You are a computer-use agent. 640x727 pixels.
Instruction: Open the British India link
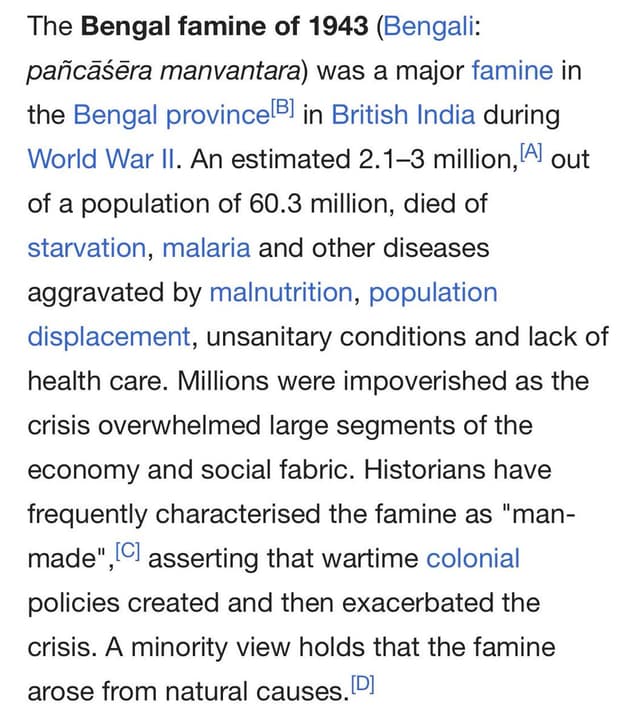(402, 115)
